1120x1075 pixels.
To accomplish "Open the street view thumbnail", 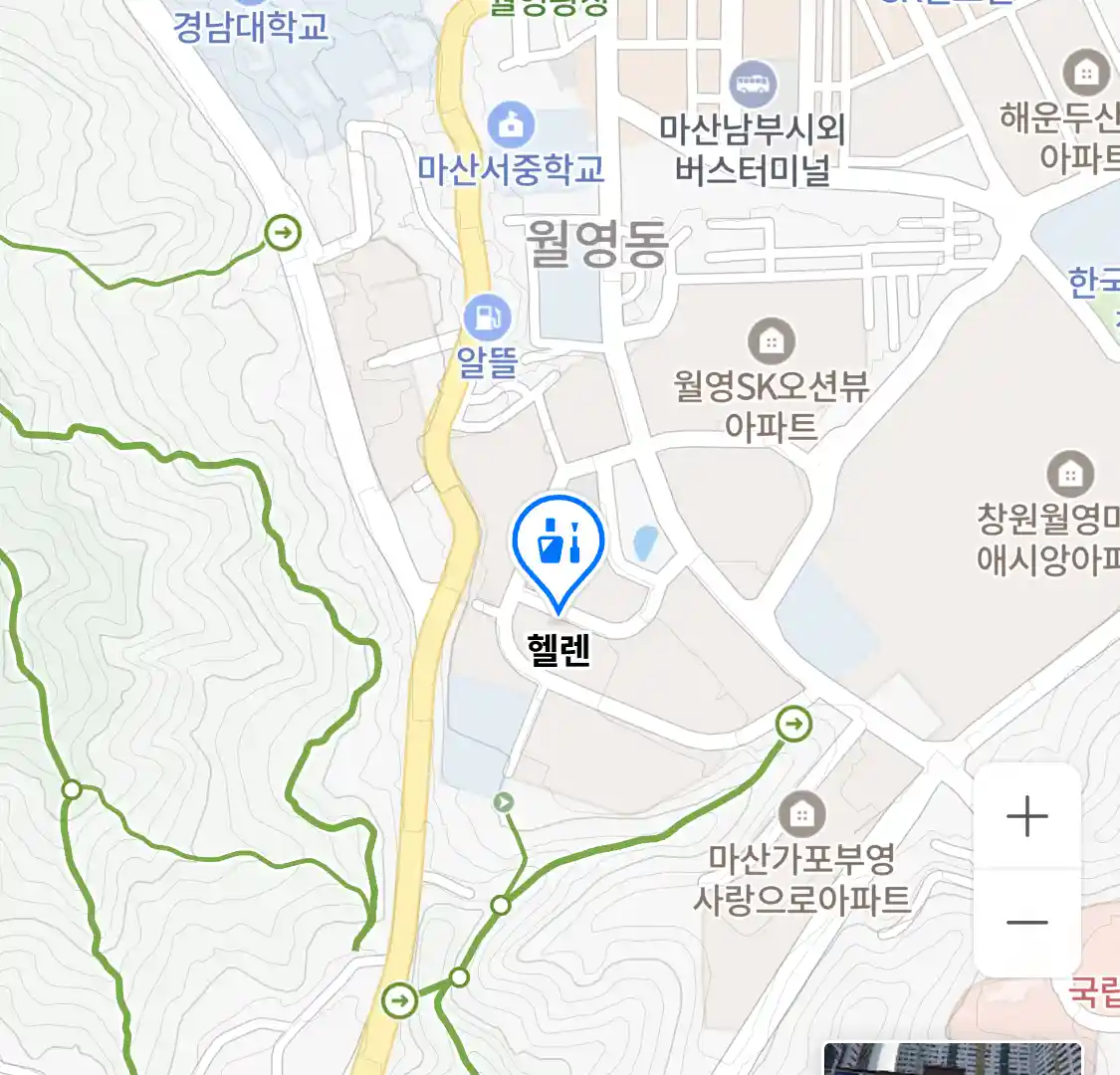I will (x=952, y=1059).
